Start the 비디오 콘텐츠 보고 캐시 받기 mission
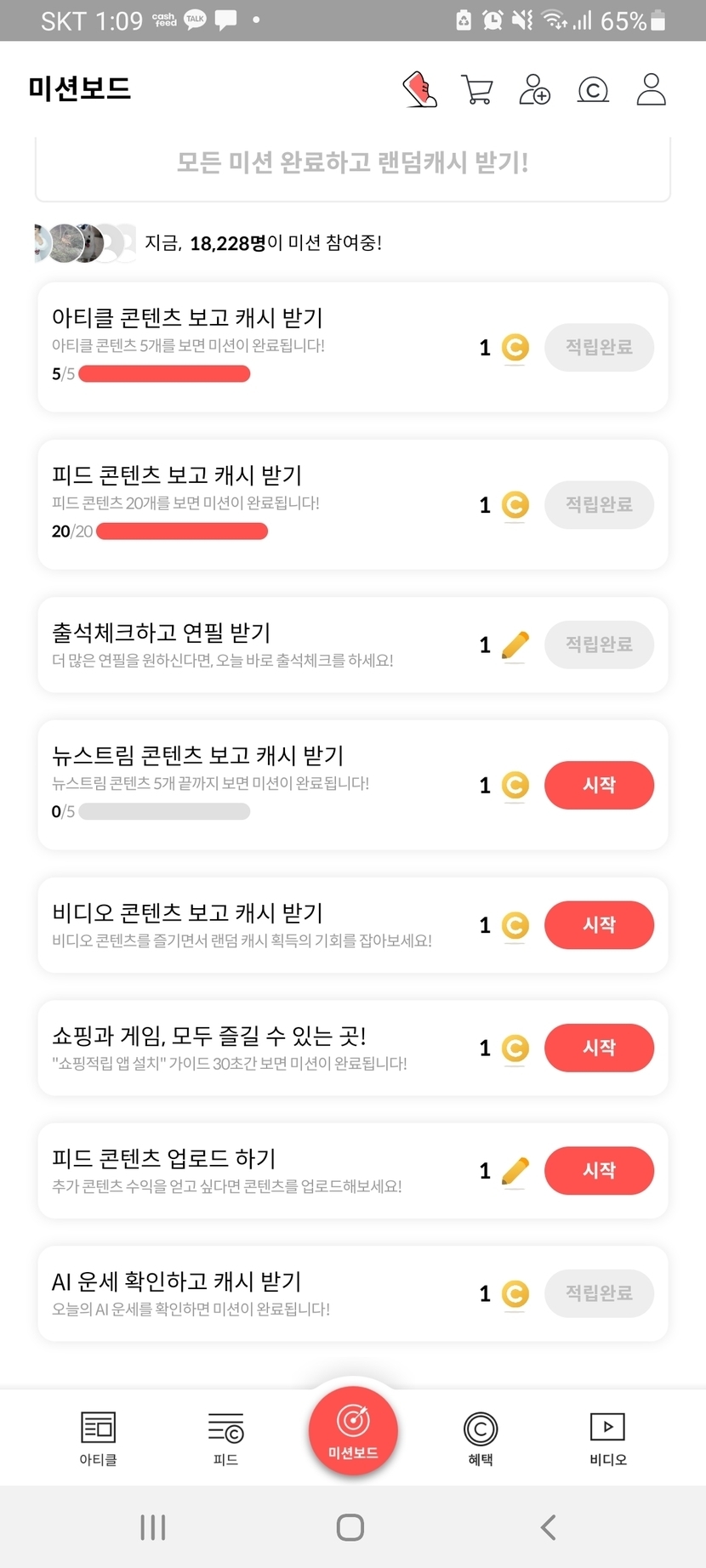The image size is (706, 1568). 599,924
